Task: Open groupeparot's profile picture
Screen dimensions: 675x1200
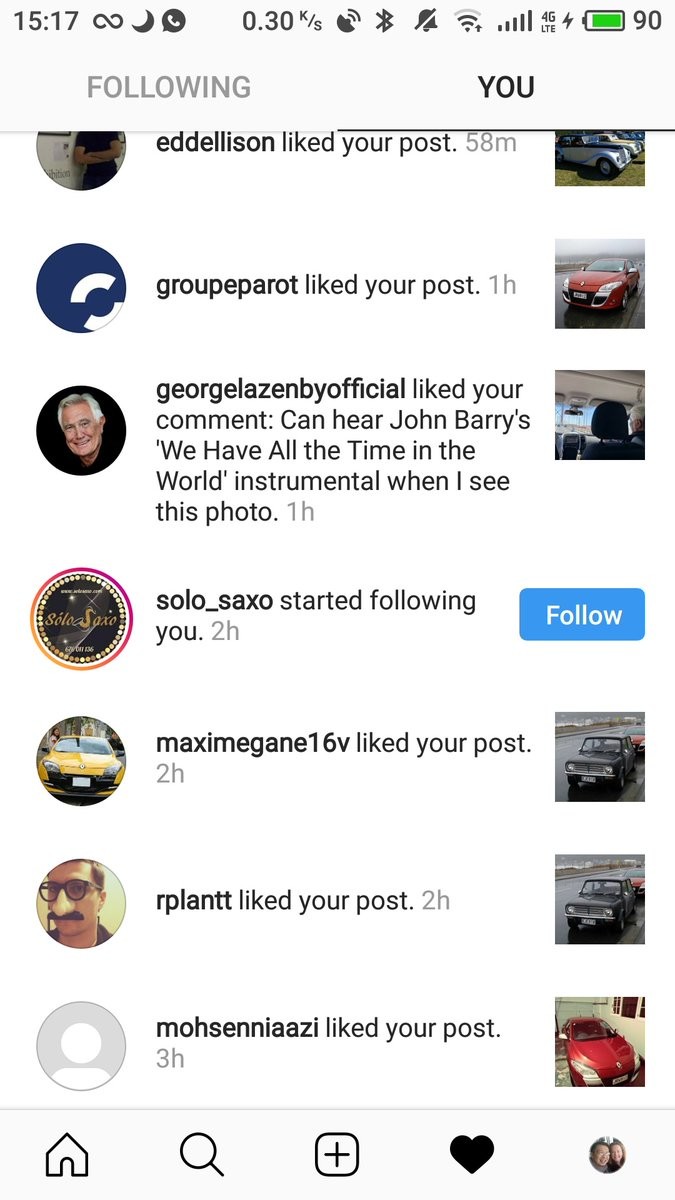Action: coord(81,288)
